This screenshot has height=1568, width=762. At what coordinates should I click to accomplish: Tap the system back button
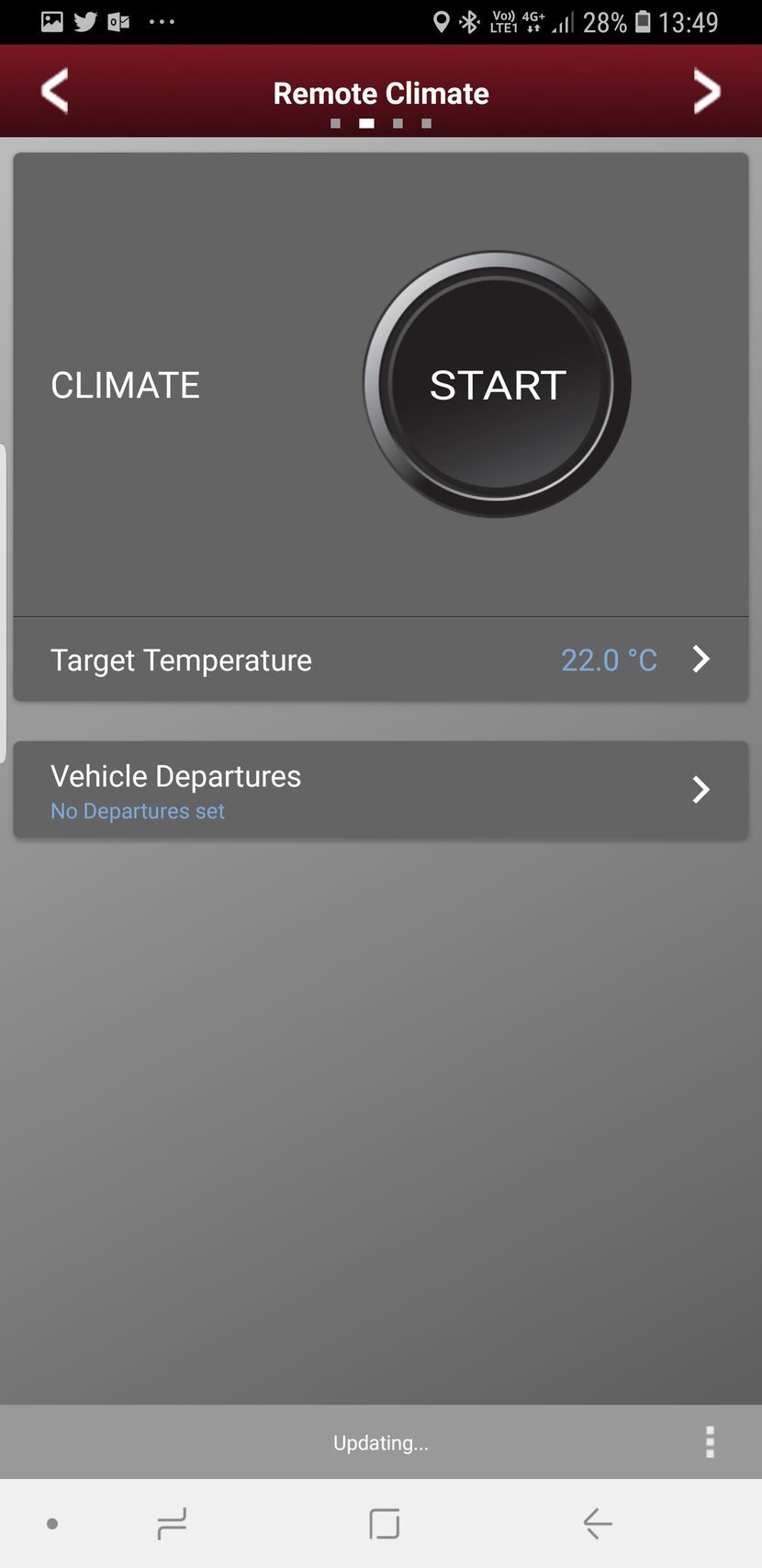pyautogui.click(x=598, y=1523)
